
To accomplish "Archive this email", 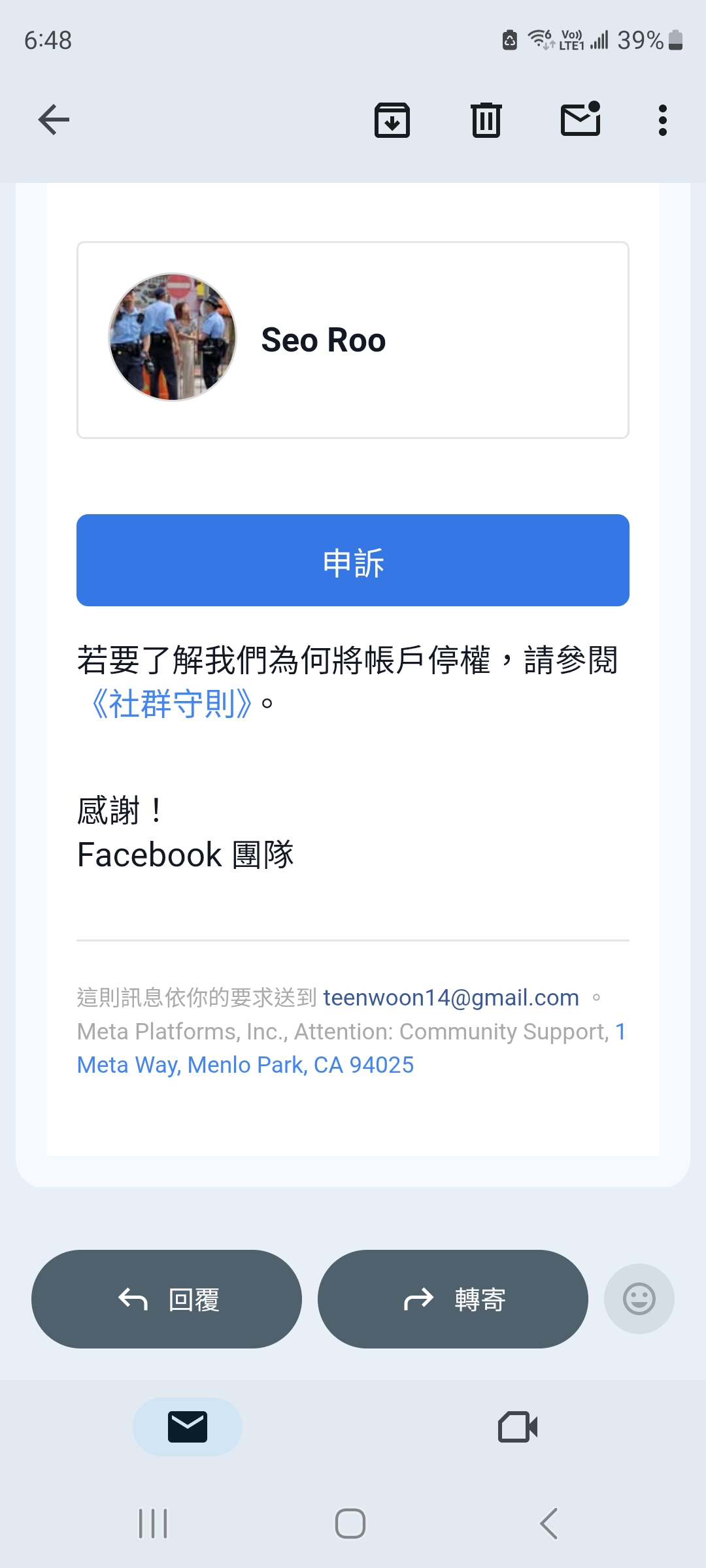I will 392,120.
